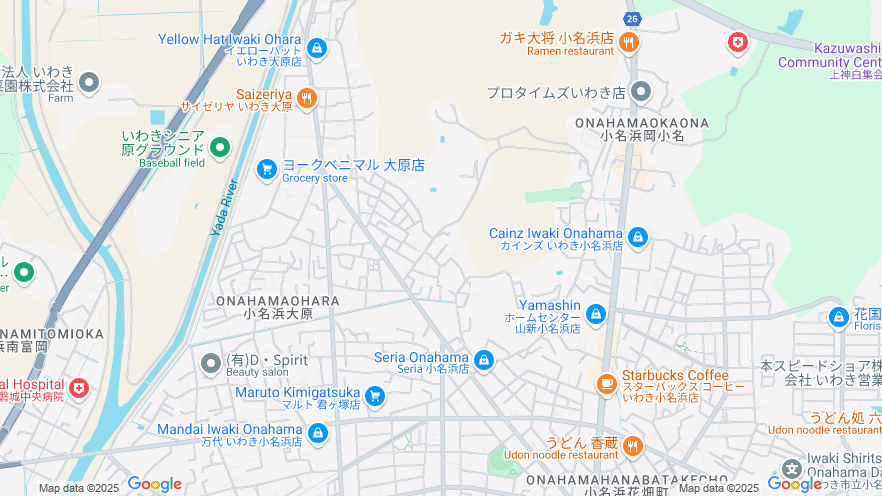Screen dimensions: 882x496
Task: Open the red medical pin near Kazuwashi Community Center
Action: click(738, 43)
